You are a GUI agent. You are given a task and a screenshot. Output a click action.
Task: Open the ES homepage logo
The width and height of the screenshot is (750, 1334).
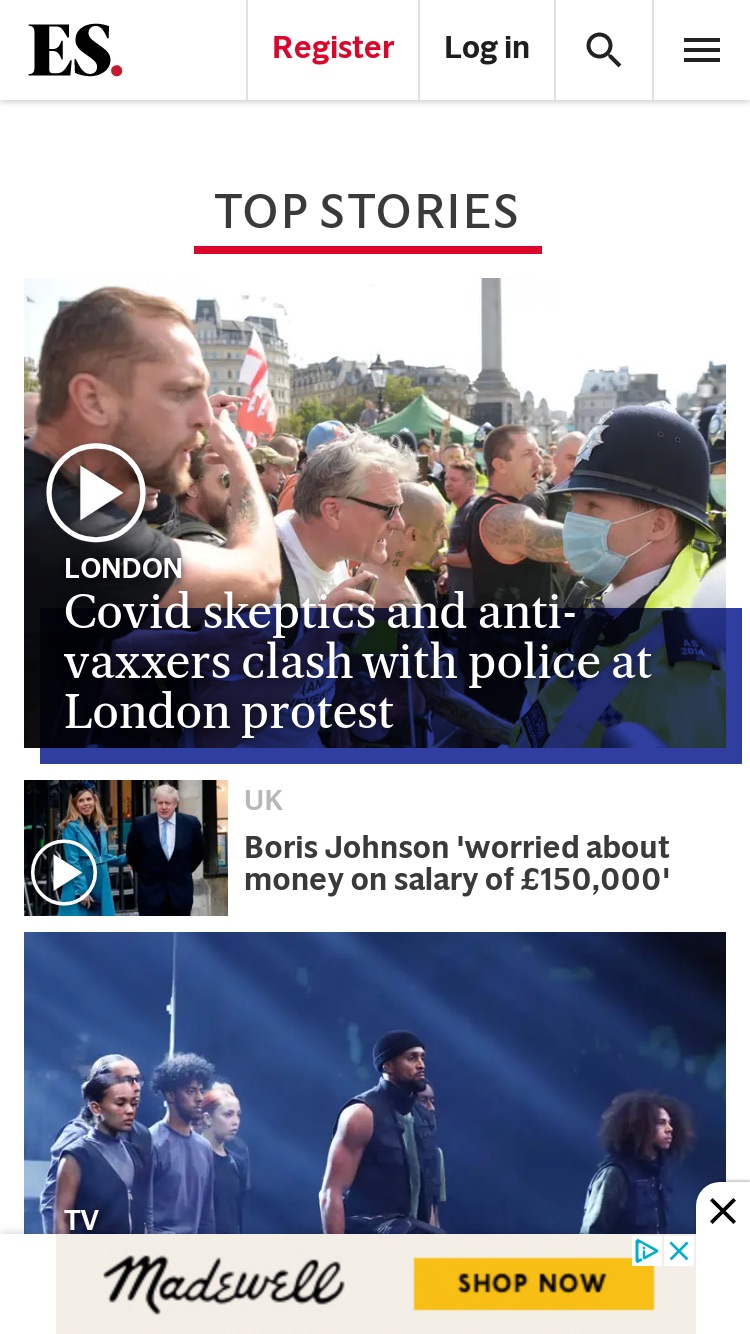tap(75, 50)
